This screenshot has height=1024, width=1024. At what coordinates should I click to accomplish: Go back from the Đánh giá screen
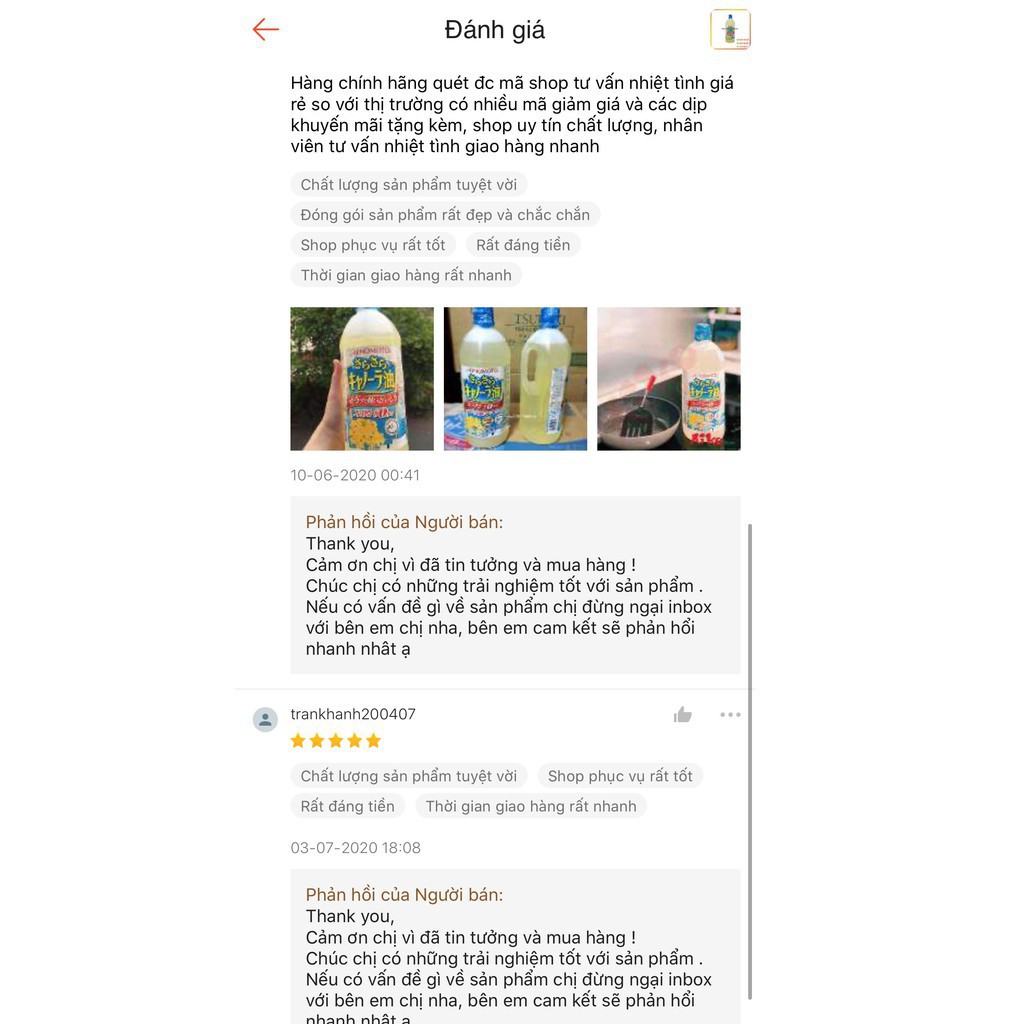pyautogui.click(x=265, y=30)
